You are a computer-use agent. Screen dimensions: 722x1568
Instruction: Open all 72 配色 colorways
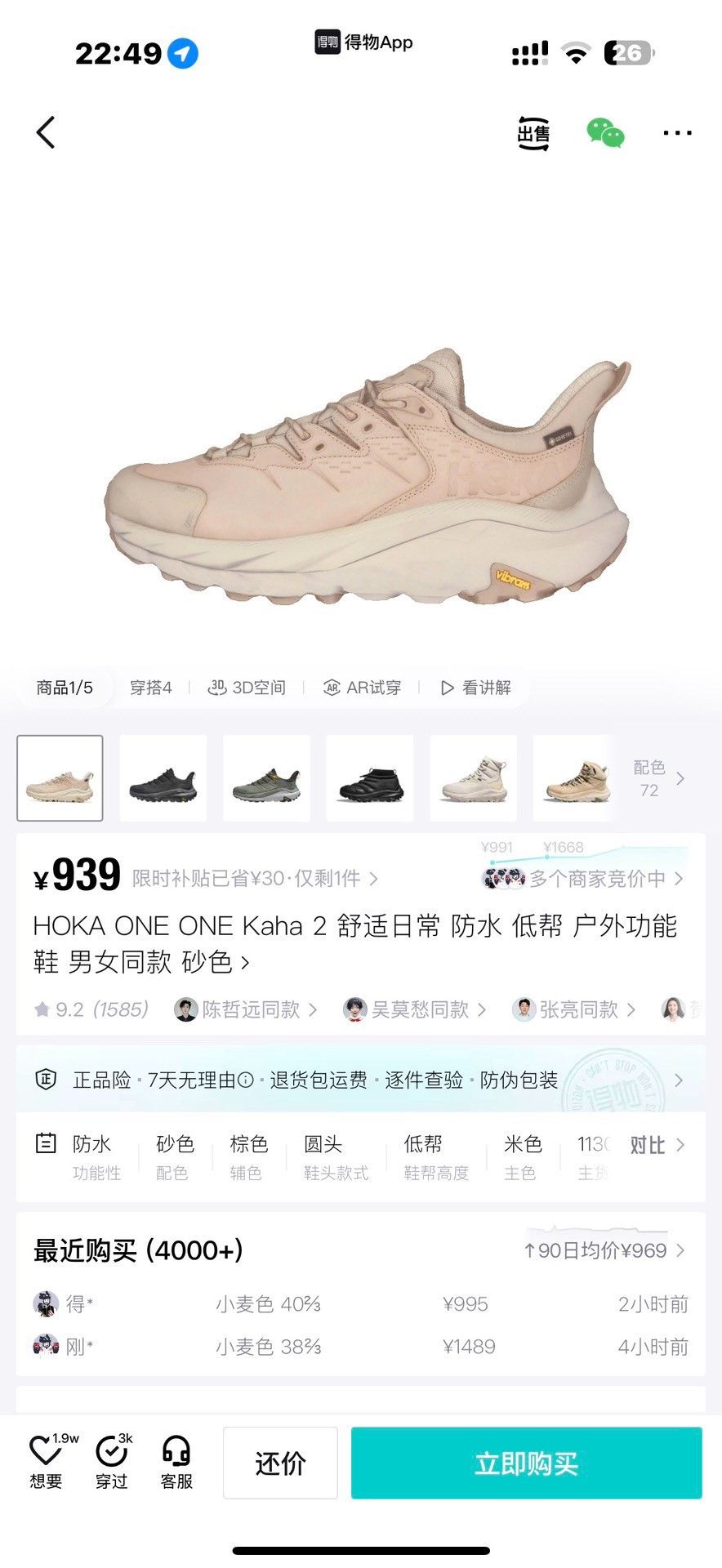coord(658,778)
